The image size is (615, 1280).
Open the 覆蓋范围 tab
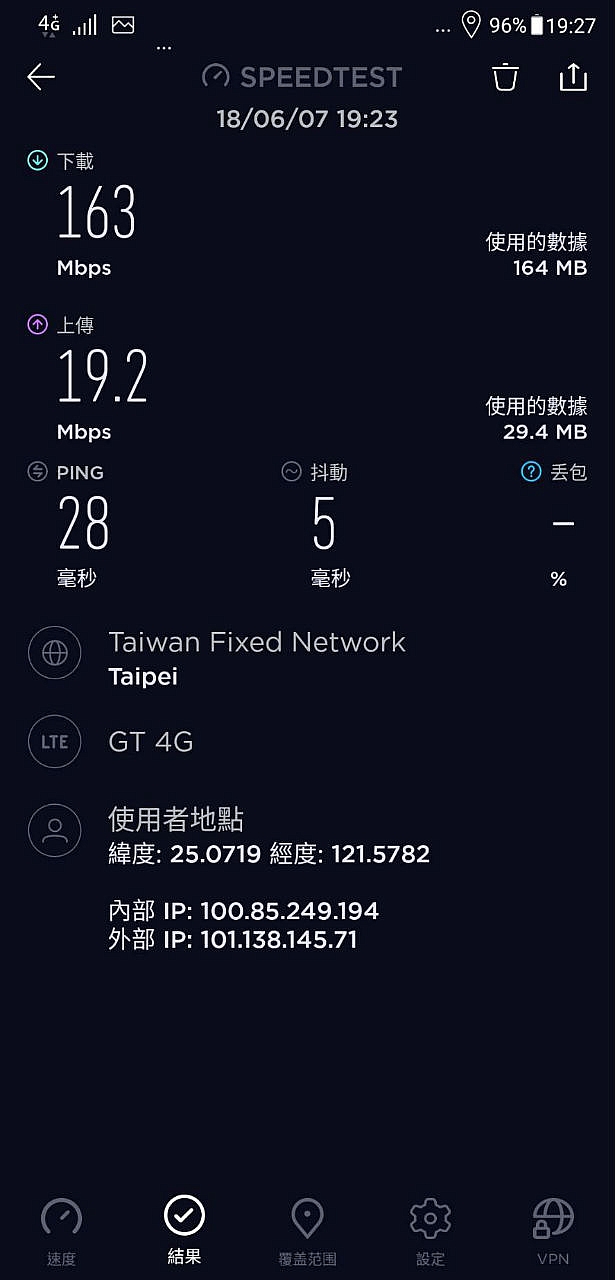(x=307, y=1231)
